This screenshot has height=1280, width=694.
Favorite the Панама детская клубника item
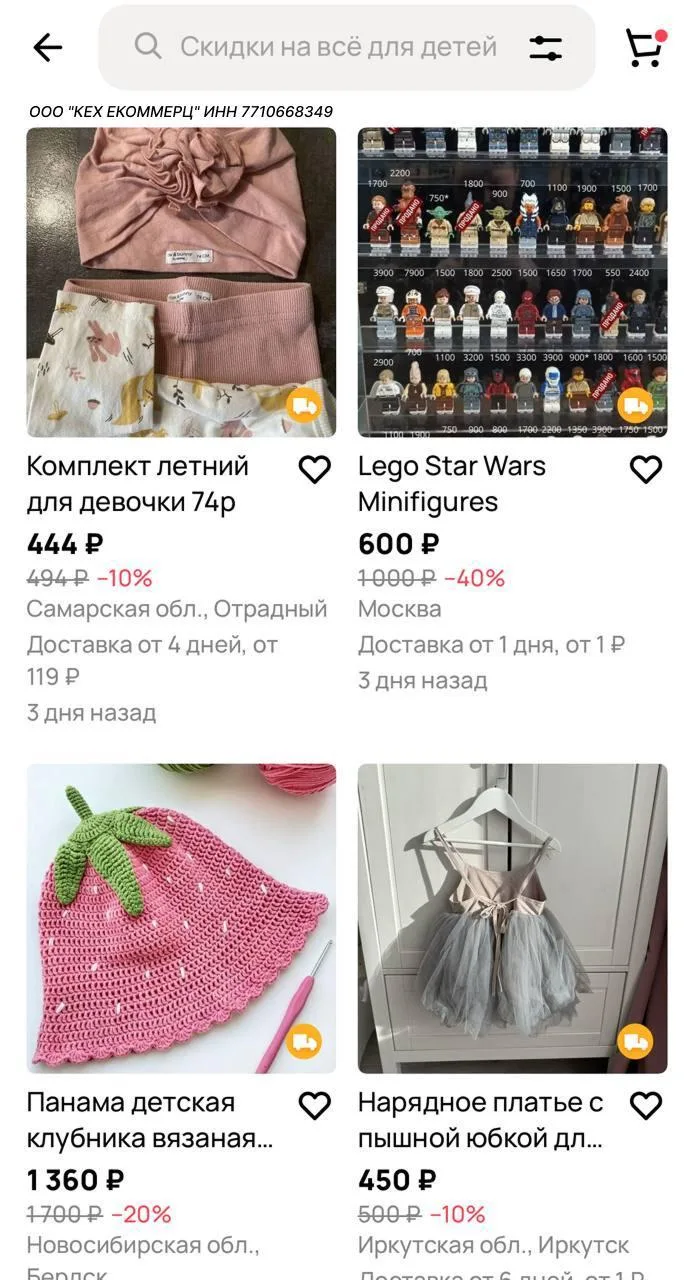coord(315,1105)
